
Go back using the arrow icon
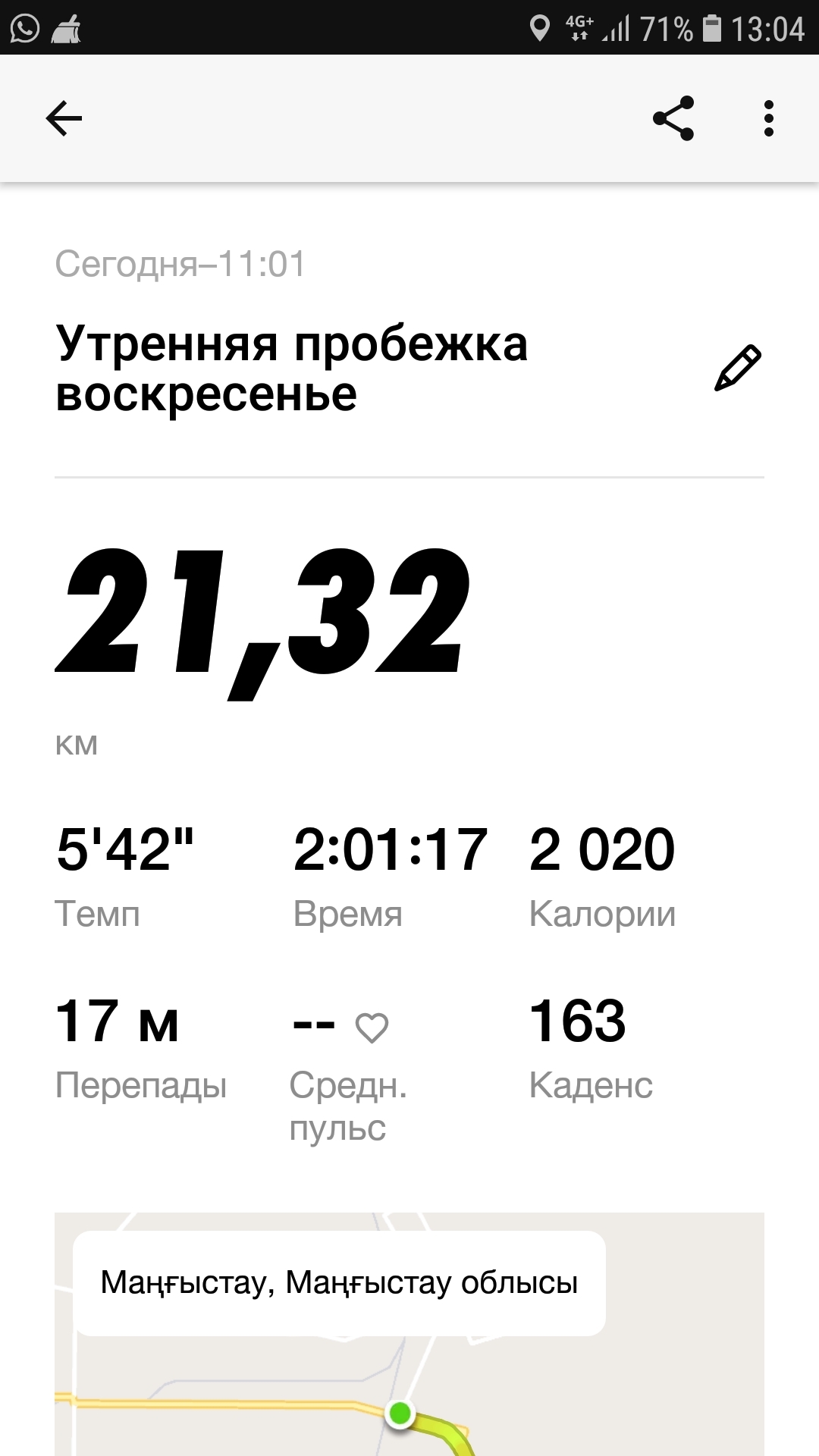(64, 118)
